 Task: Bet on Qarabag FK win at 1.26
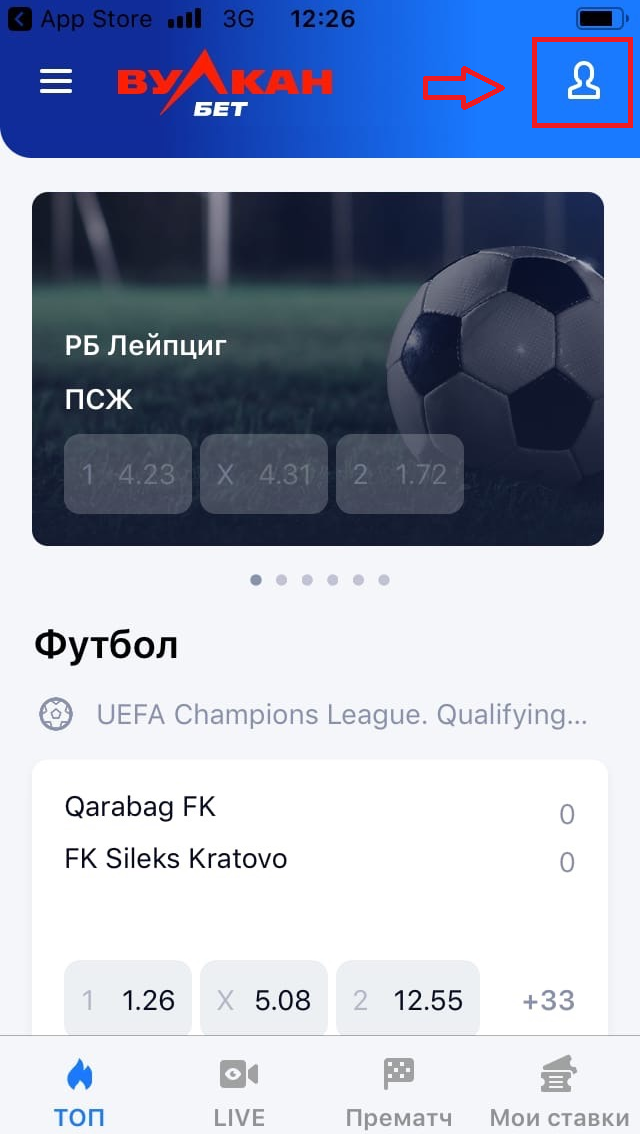128,999
